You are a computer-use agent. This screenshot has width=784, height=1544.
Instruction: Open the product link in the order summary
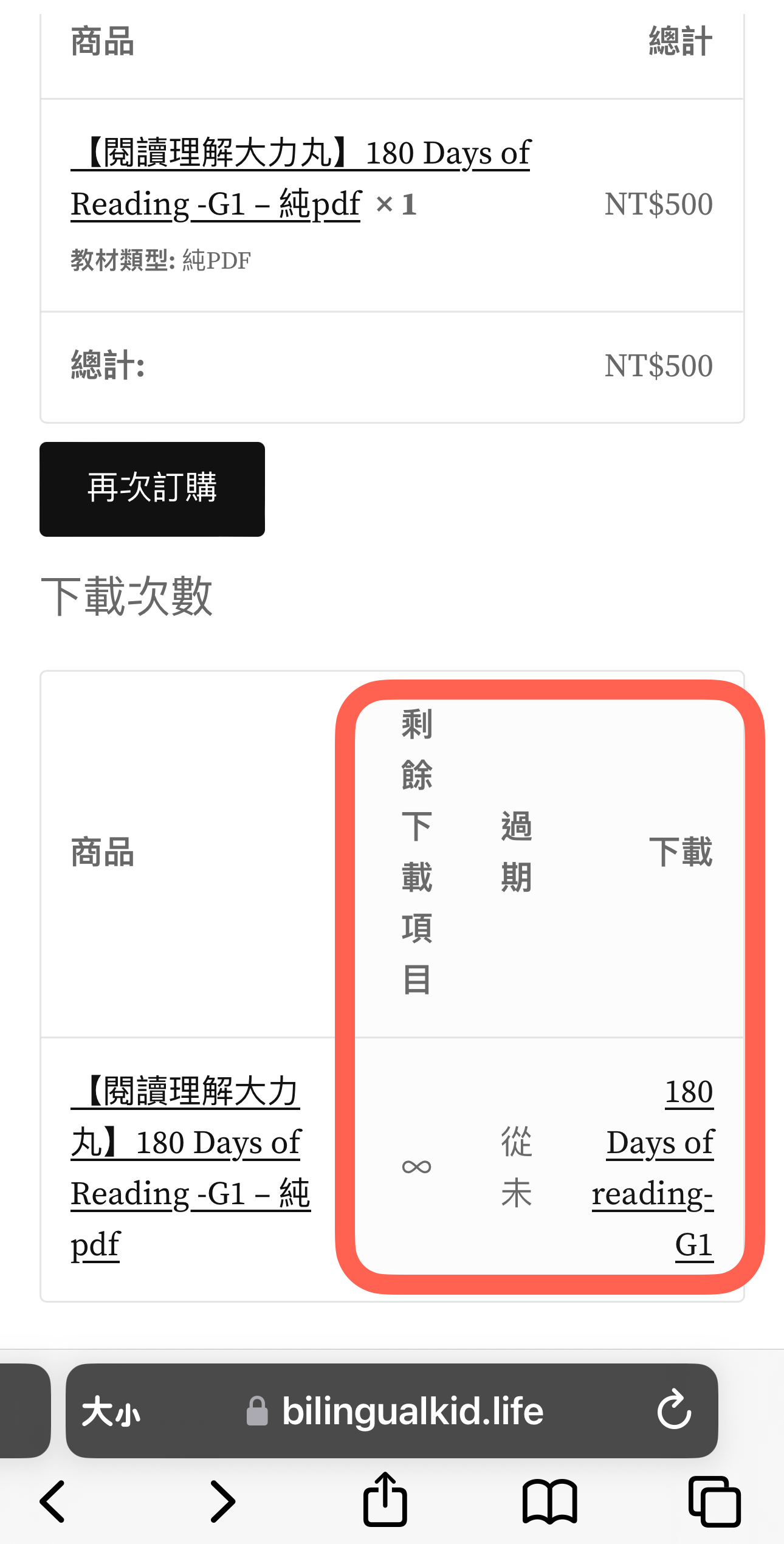click(x=300, y=178)
